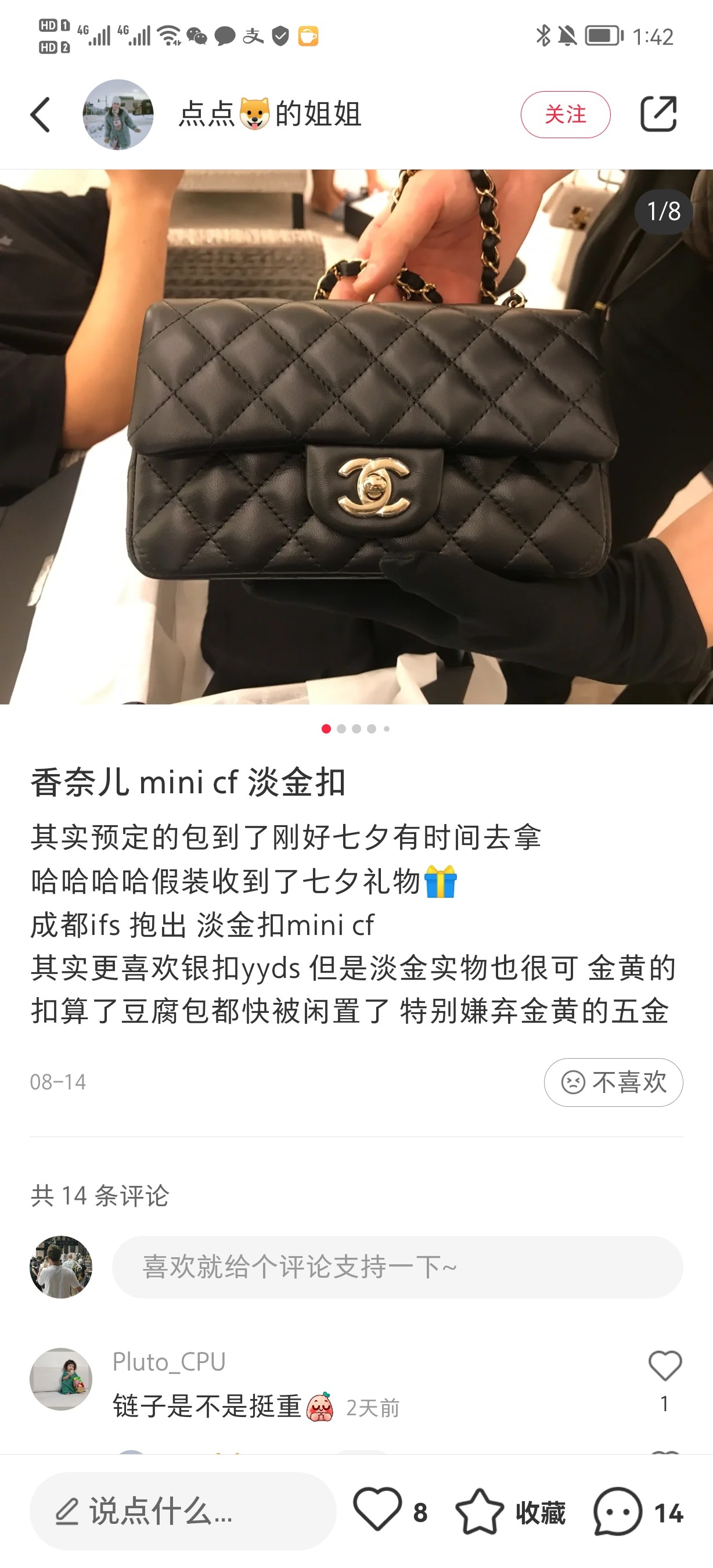The image size is (713, 1568).
Task: Save the post with the 收藏 star
Action: click(480, 1512)
